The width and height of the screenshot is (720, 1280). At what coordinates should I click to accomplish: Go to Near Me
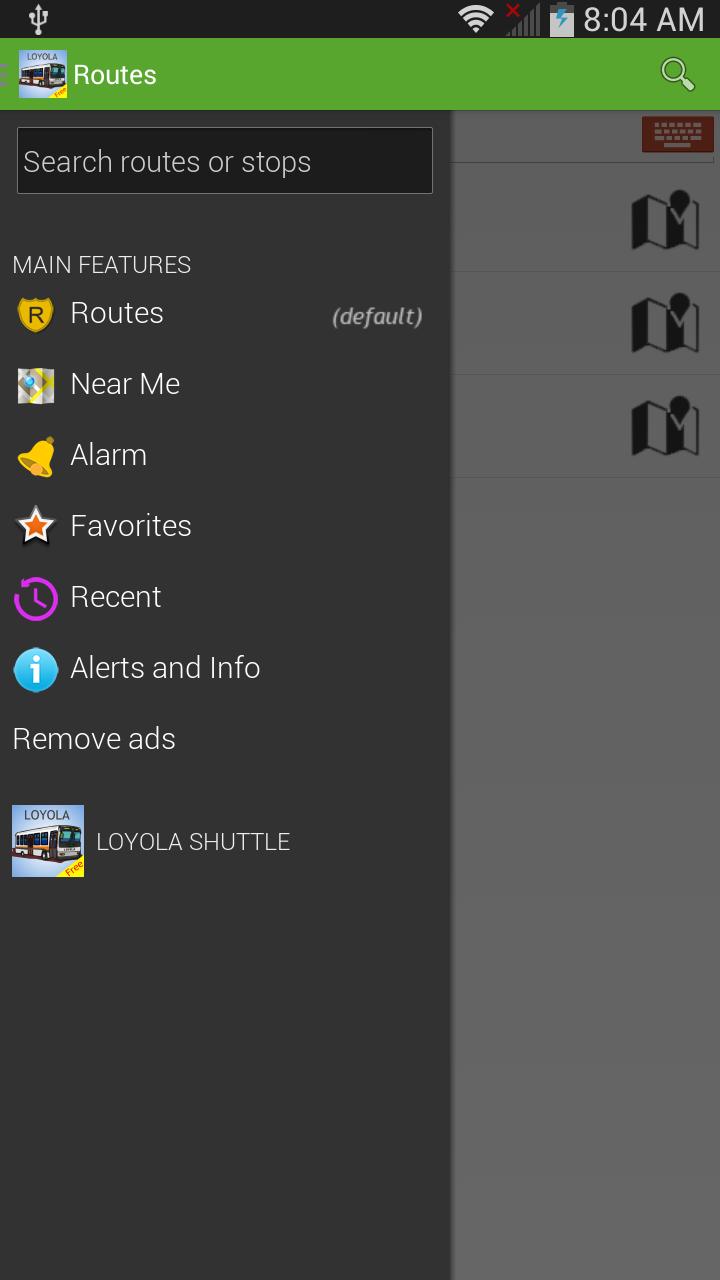tap(125, 385)
